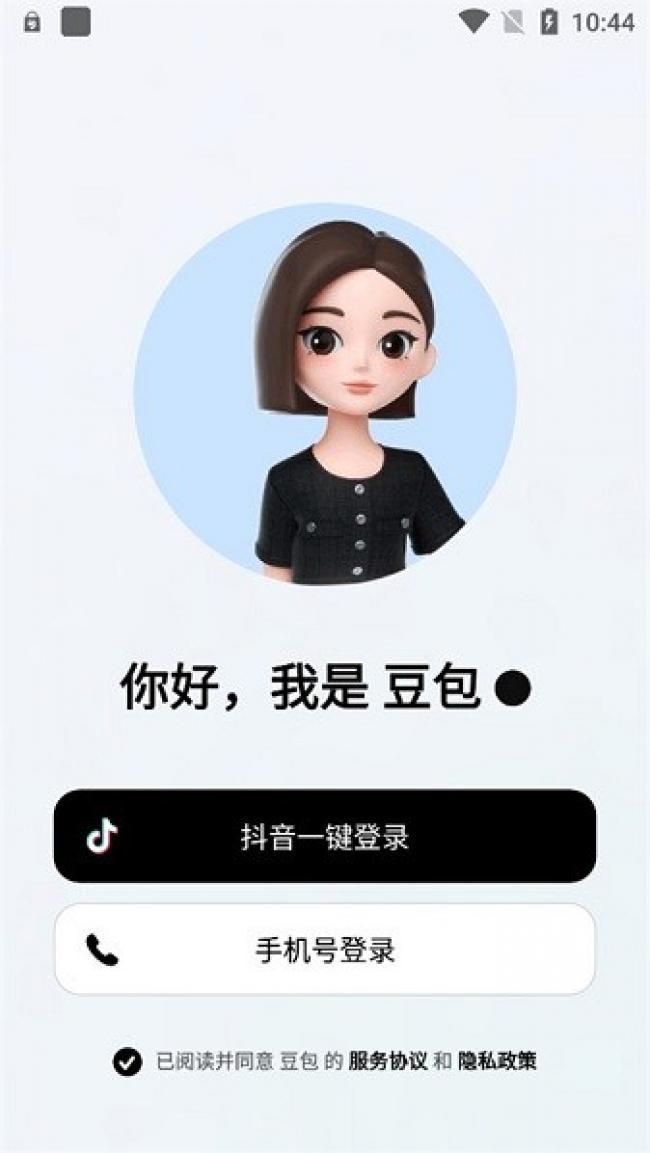The height and width of the screenshot is (1153, 650).
Task: Open the 服务协议 service agreement link
Action: click(x=388, y=1062)
